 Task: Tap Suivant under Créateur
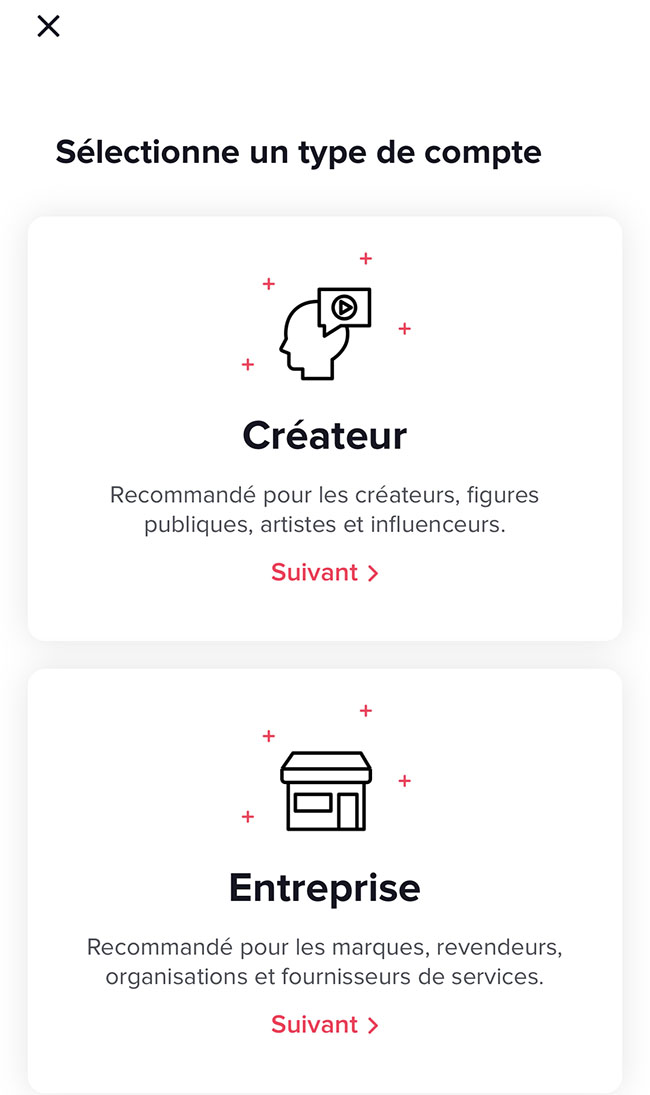[325, 573]
